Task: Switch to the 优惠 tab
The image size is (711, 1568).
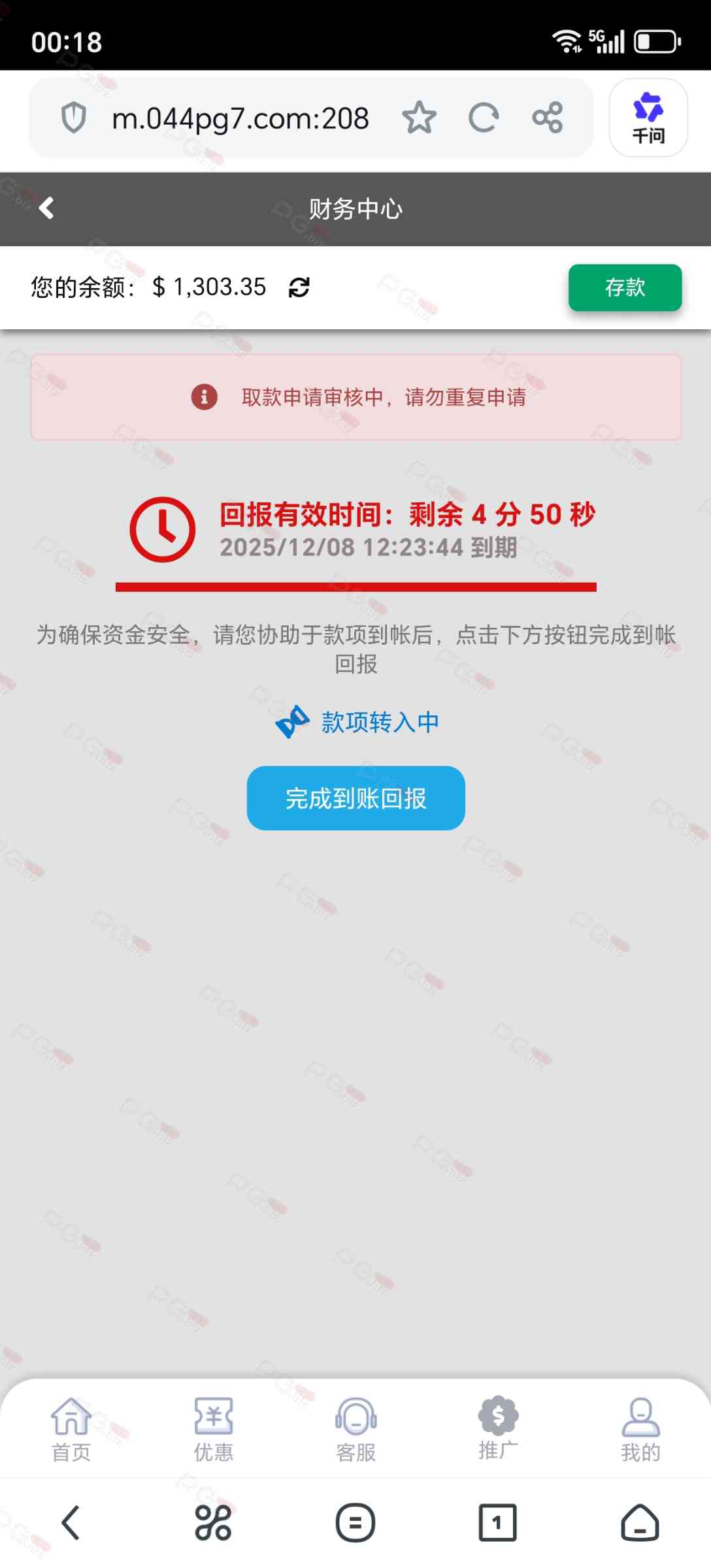Action: click(213, 1429)
